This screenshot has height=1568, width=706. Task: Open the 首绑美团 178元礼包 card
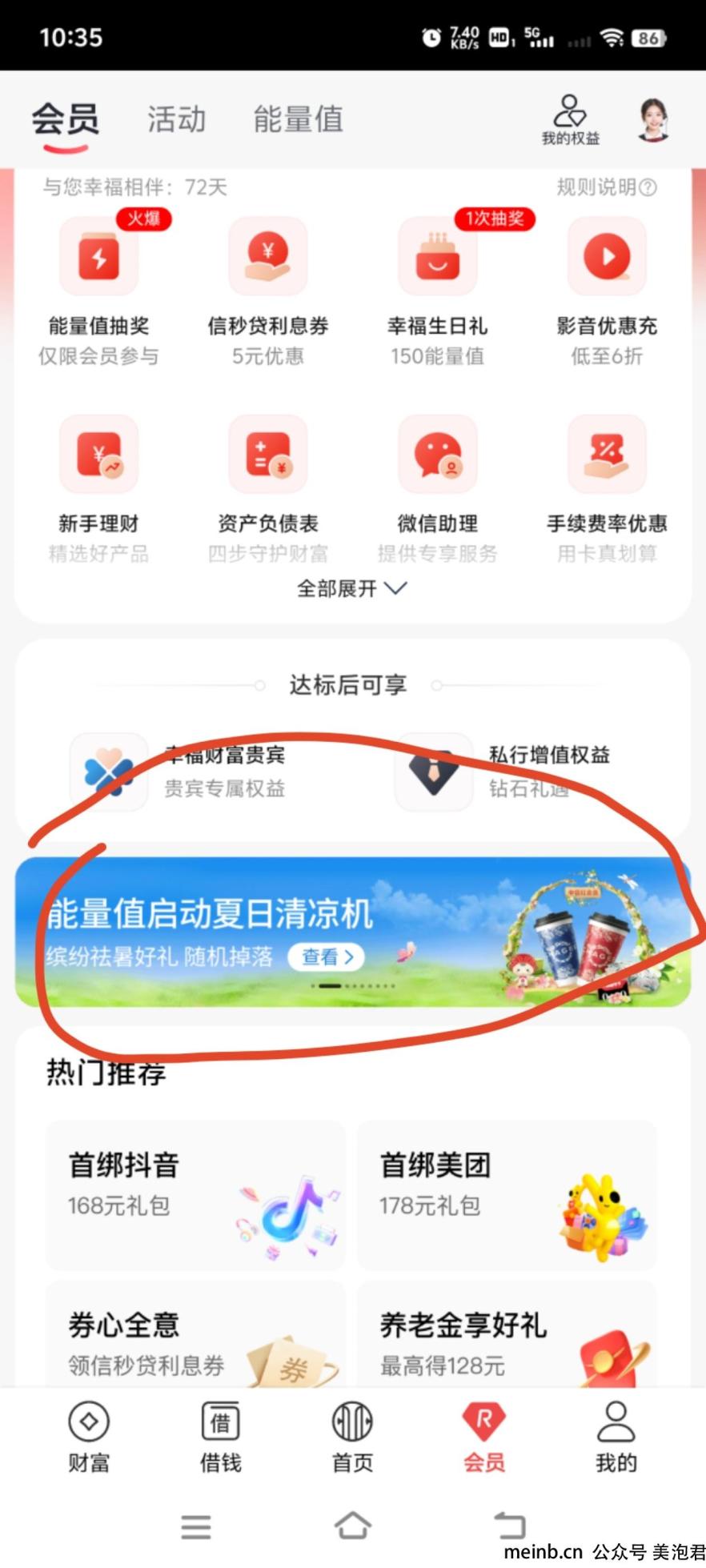click(x=506, y=1194)
